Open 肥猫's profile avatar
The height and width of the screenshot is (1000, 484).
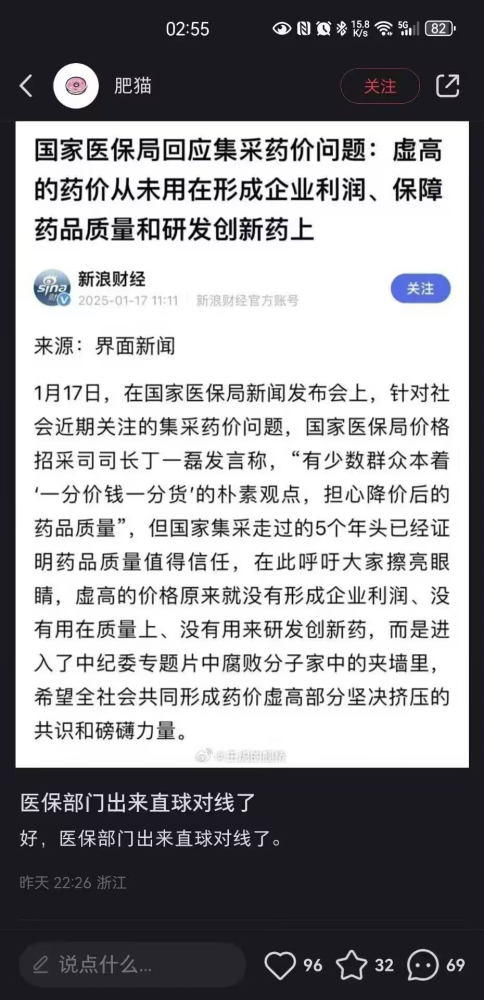(76, 85)
